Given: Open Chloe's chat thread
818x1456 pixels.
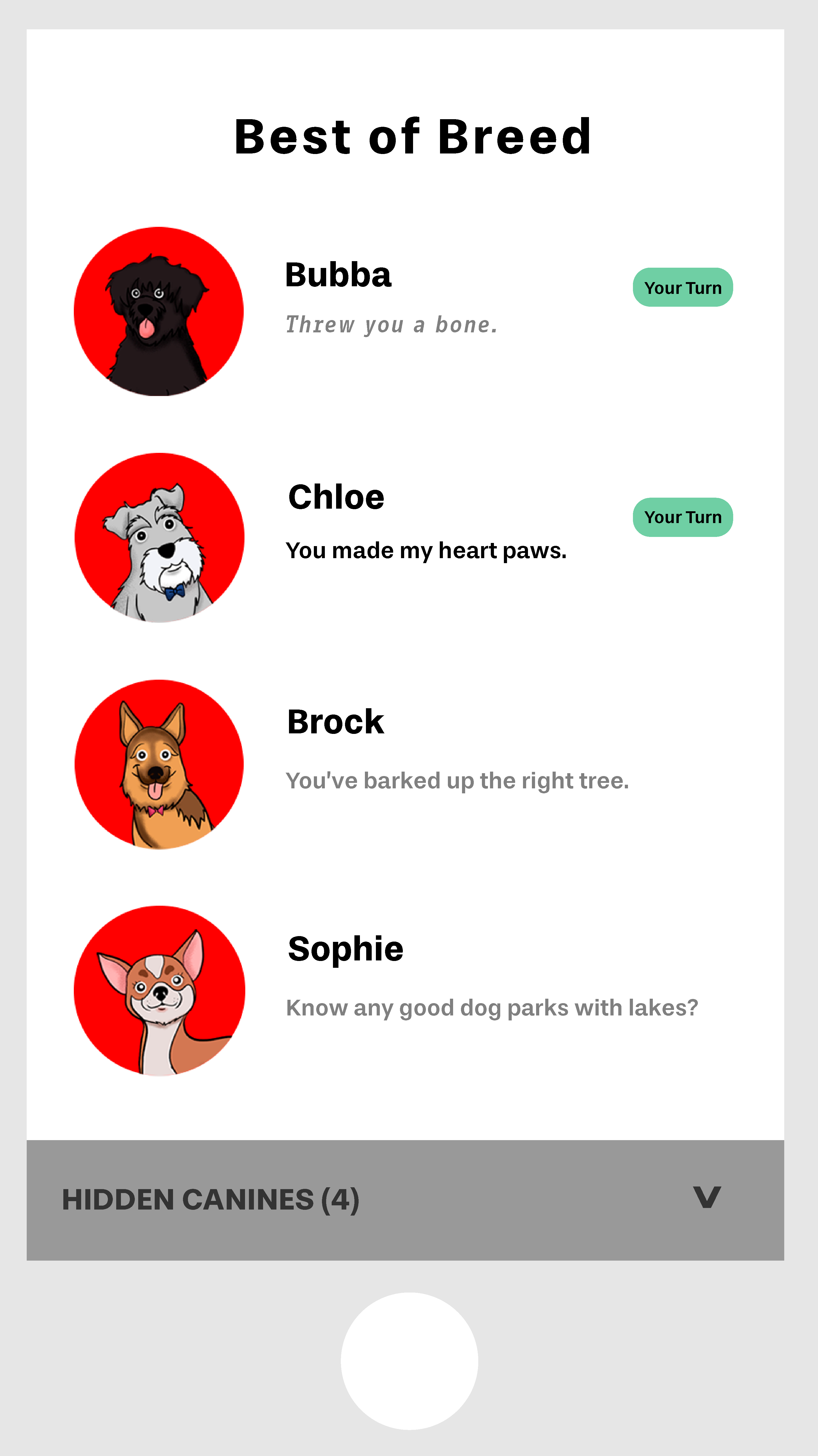Looking at the screenshot, I should pos(405,537).
